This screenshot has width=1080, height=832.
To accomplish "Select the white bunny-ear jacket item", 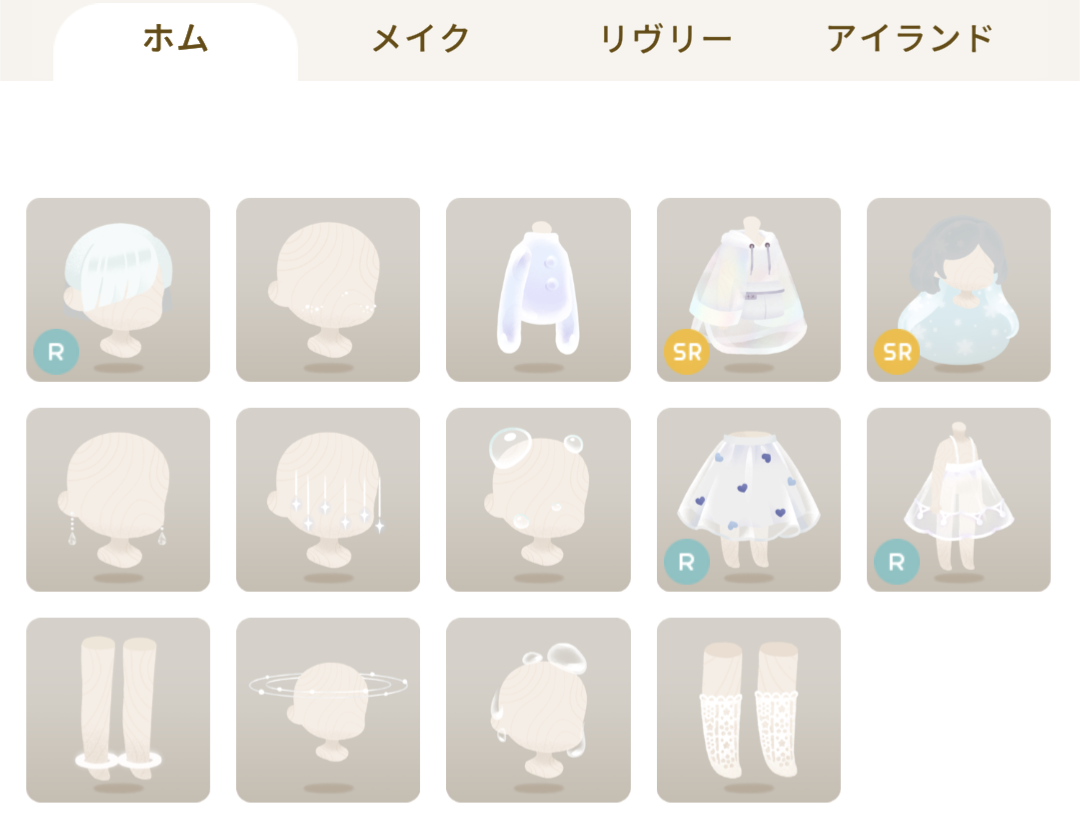I will [x=538, y=290].
